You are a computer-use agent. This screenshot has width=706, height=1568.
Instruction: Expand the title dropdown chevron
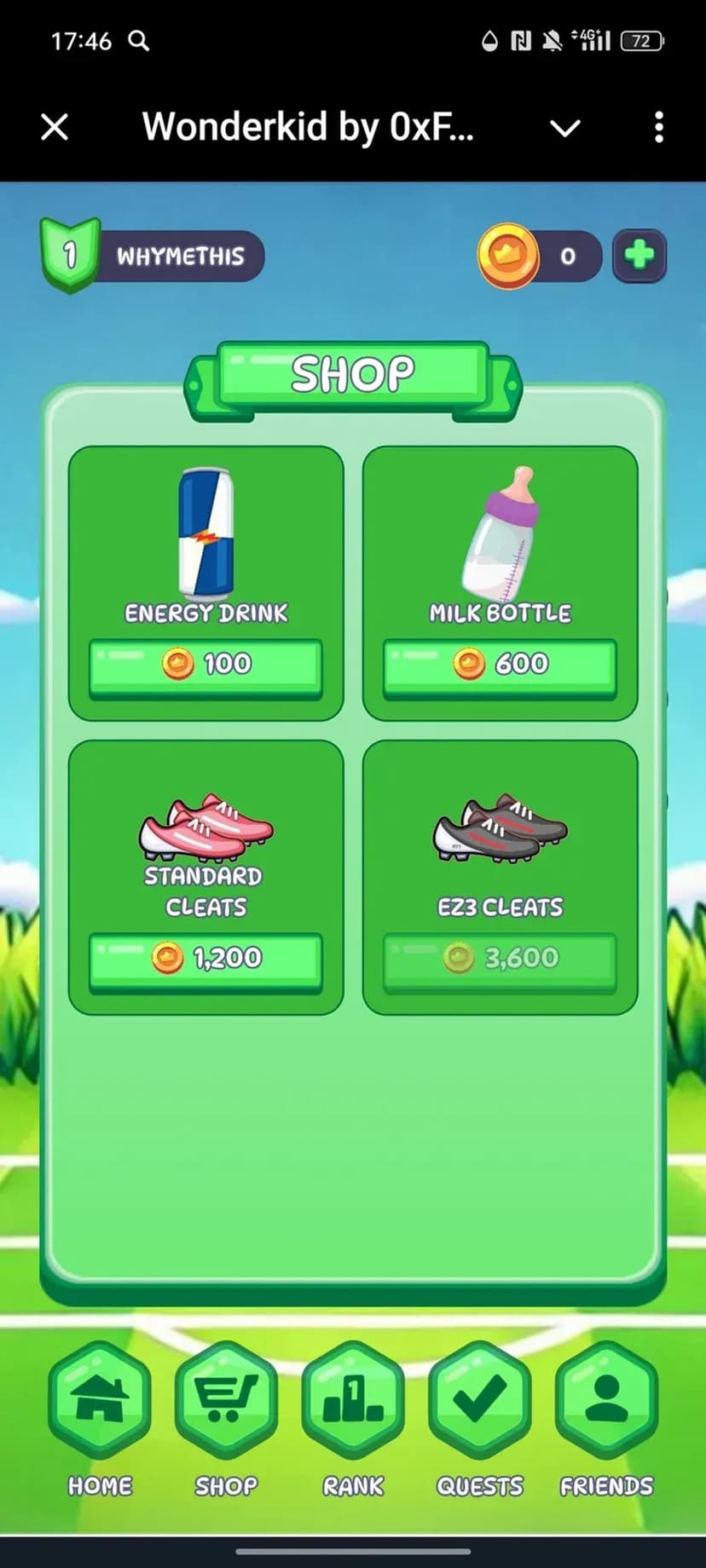[x=564, y=128]
